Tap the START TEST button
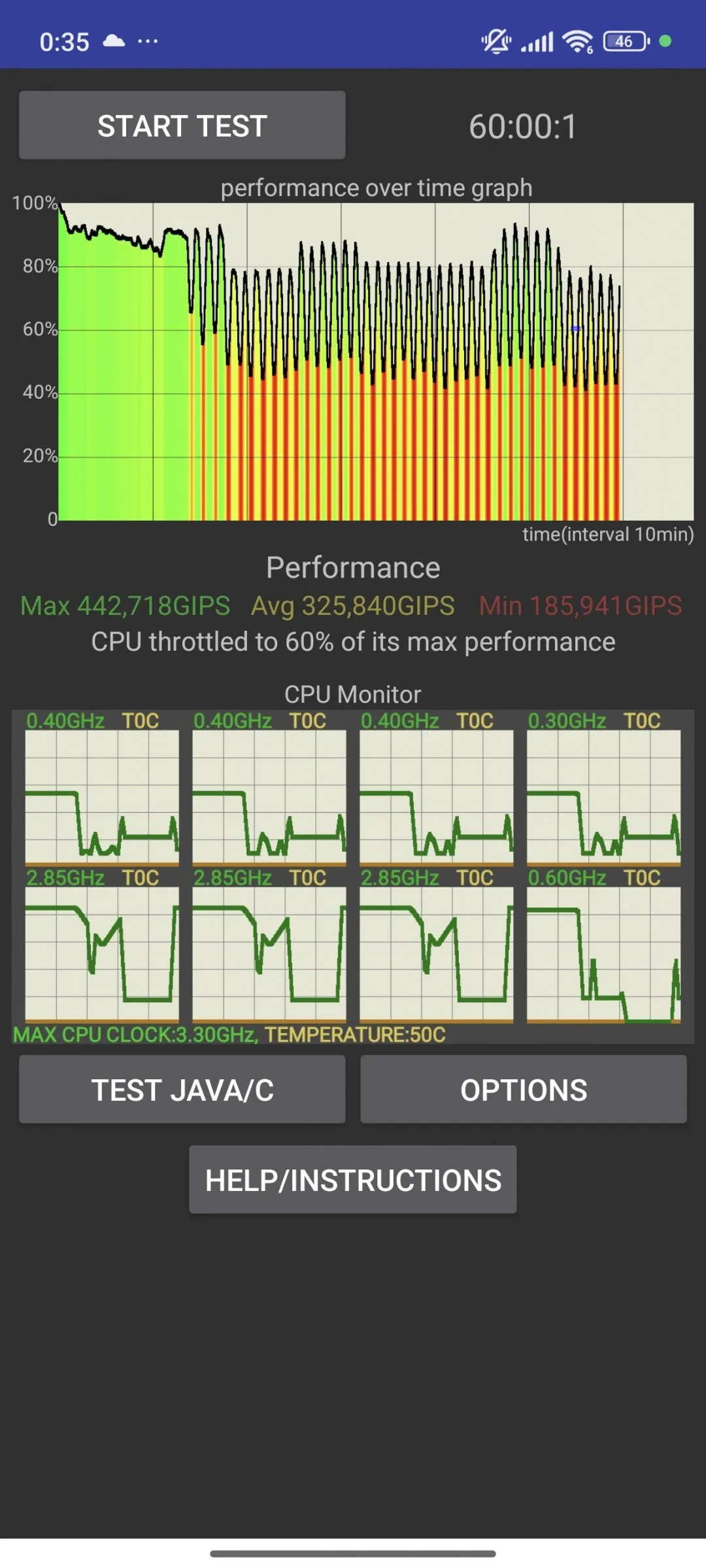This screenshot has height=1568, width=706. [x=182, y=125]
